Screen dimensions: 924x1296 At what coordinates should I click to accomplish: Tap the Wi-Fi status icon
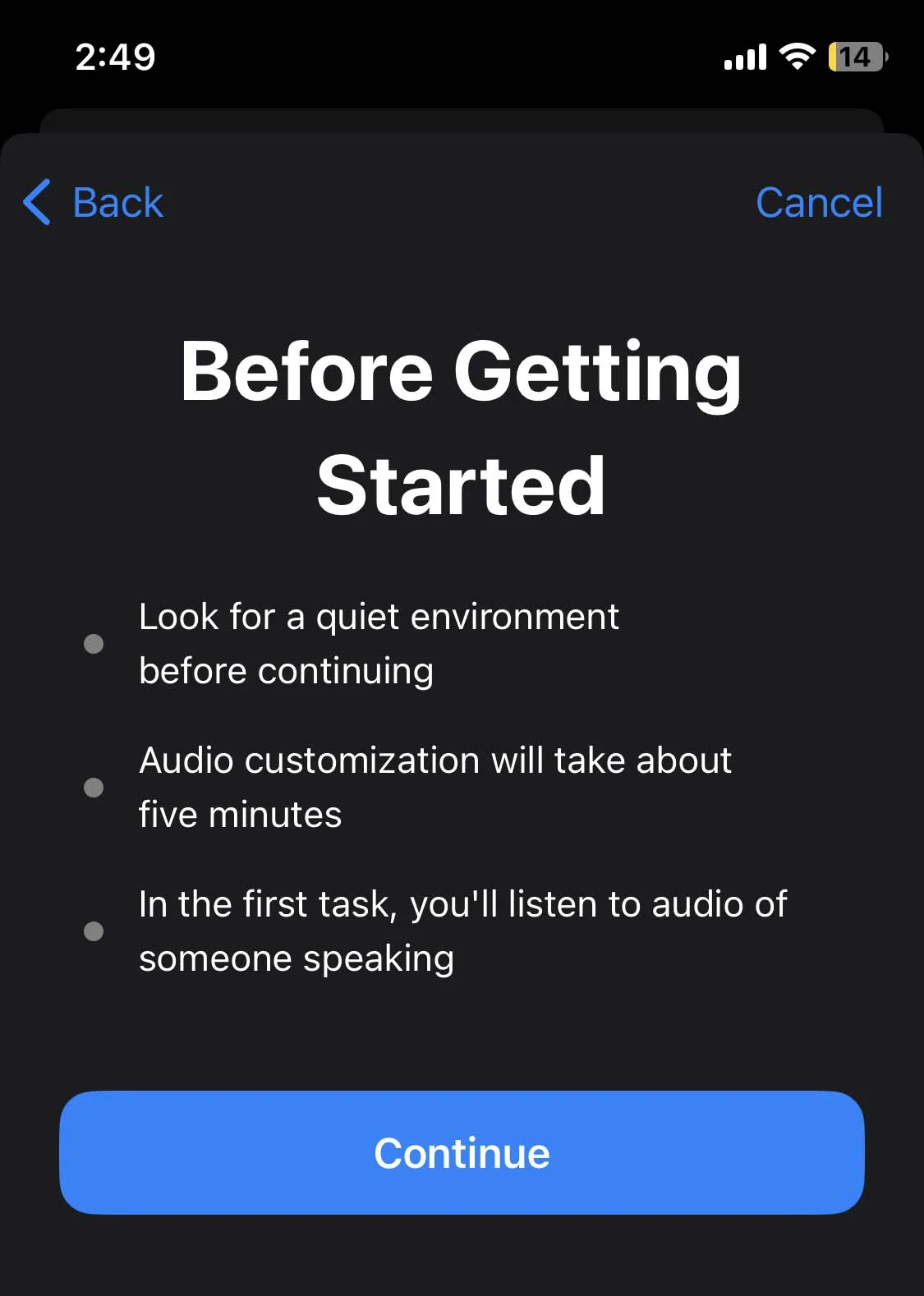point(796,56)
